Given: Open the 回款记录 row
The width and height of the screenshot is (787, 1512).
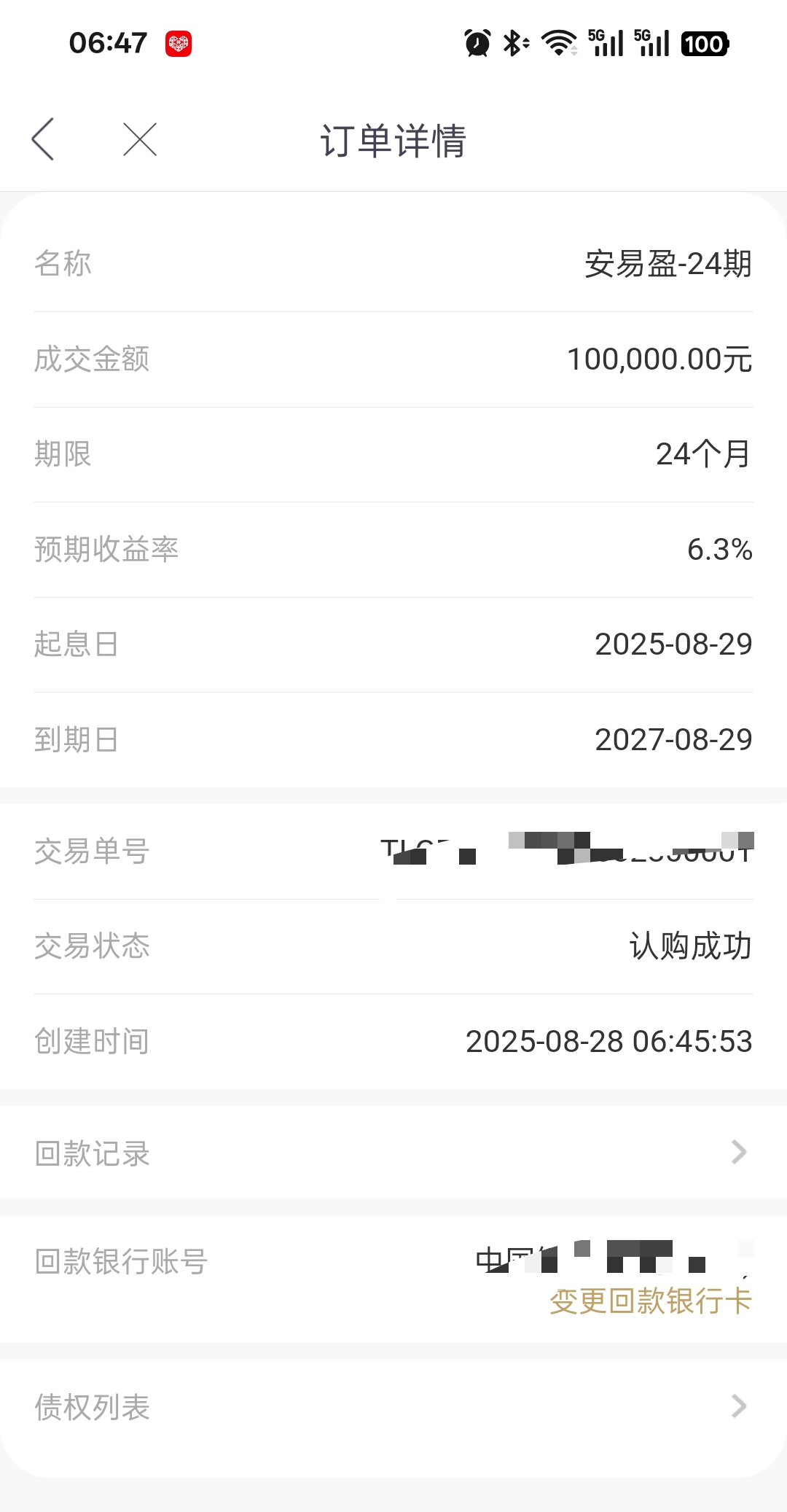Looking at the screenshot, I should 393,1153.
